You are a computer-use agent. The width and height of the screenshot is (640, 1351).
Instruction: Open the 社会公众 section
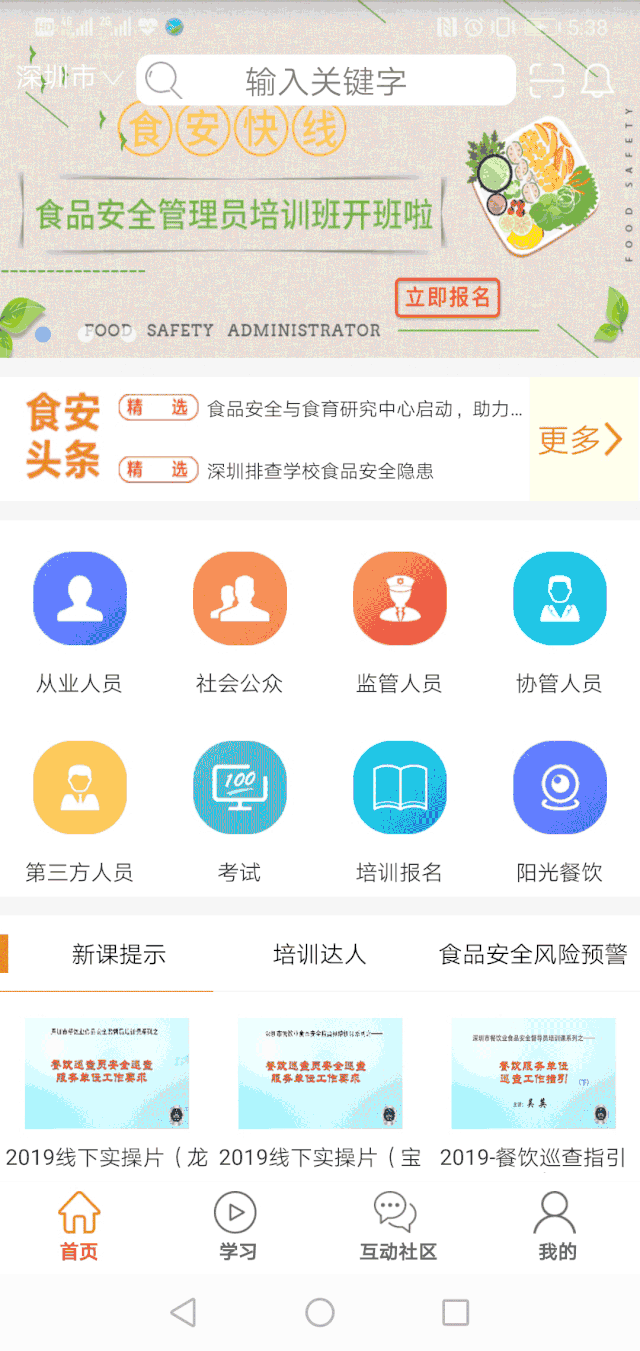click(x=240, y=622)
